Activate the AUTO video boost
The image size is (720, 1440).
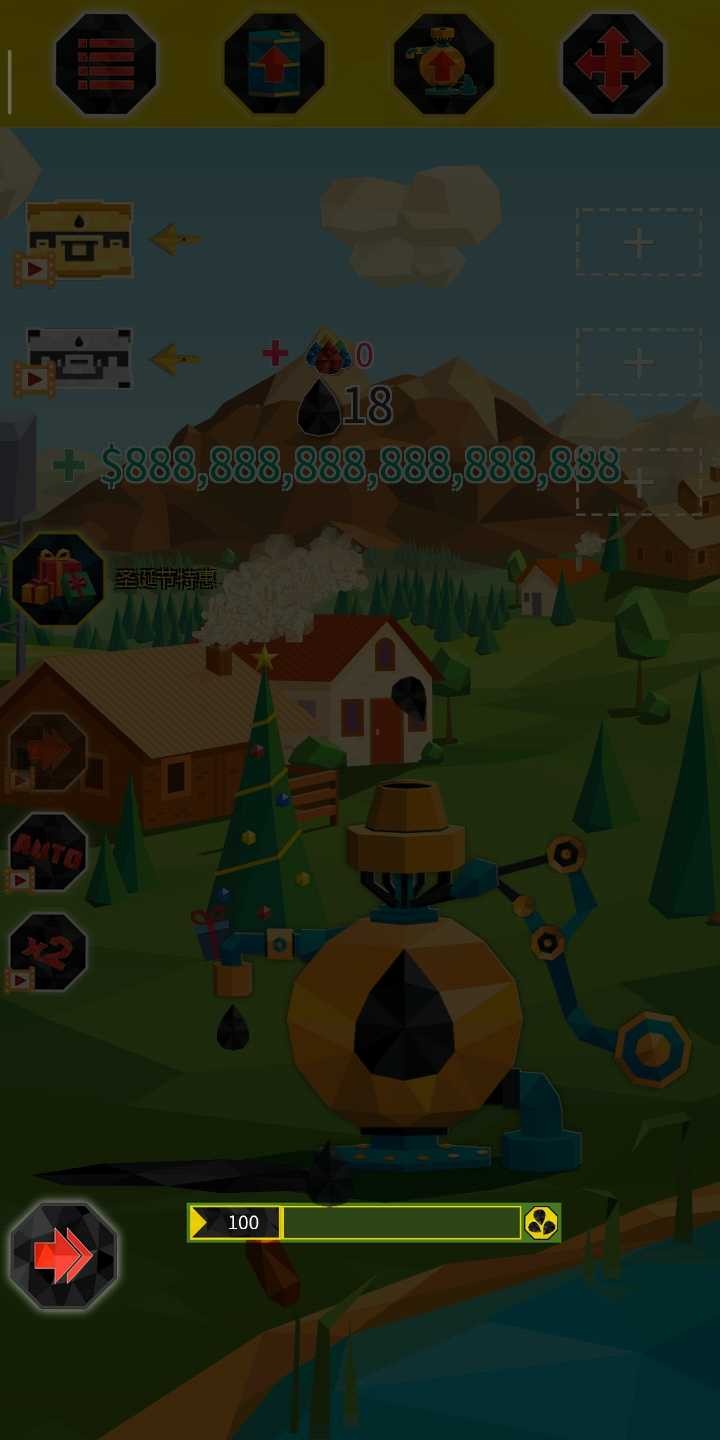[x=48, y=852]
